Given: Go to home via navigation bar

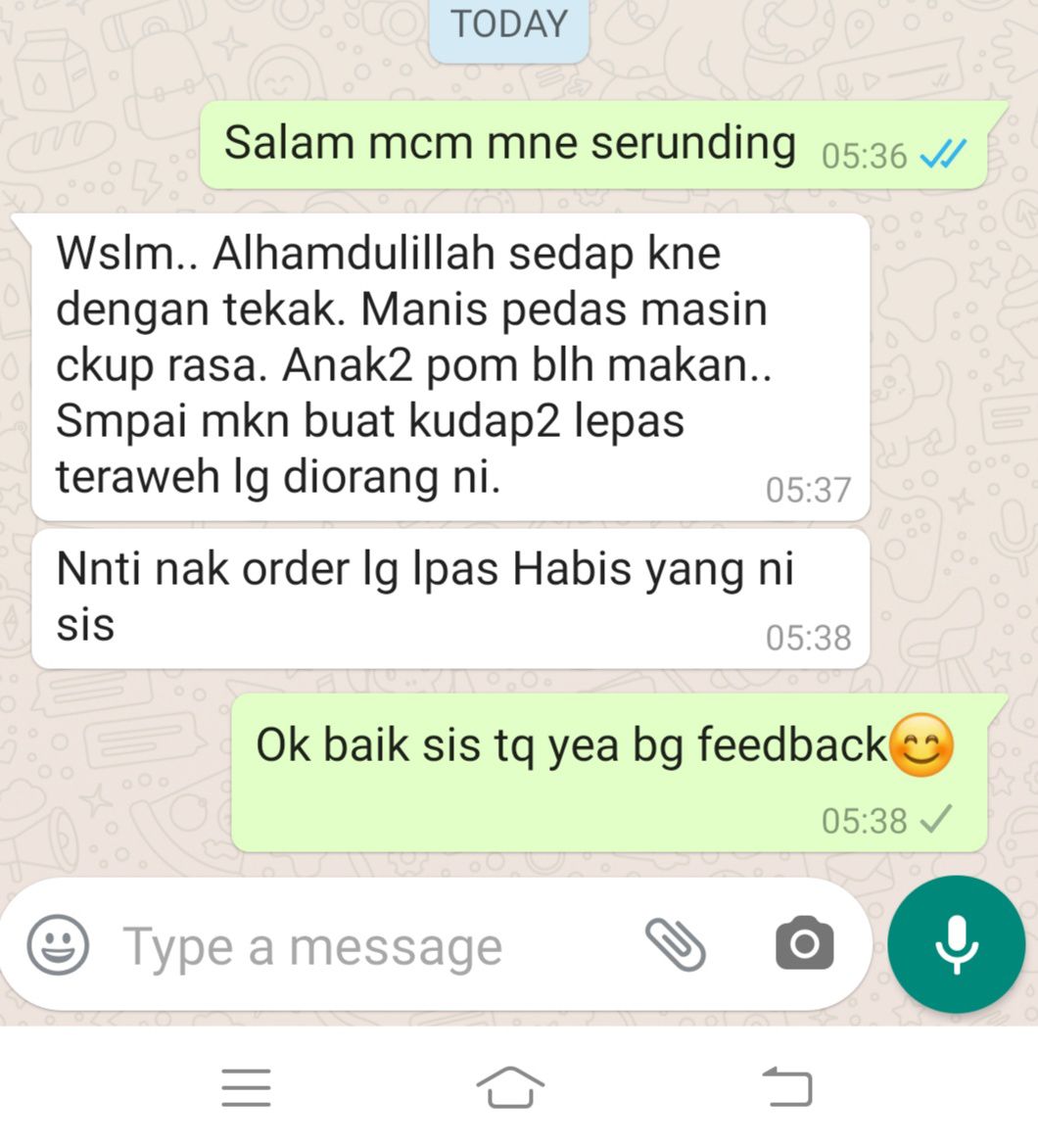Looking at the screenshot, I should [x=510, y=1087].
